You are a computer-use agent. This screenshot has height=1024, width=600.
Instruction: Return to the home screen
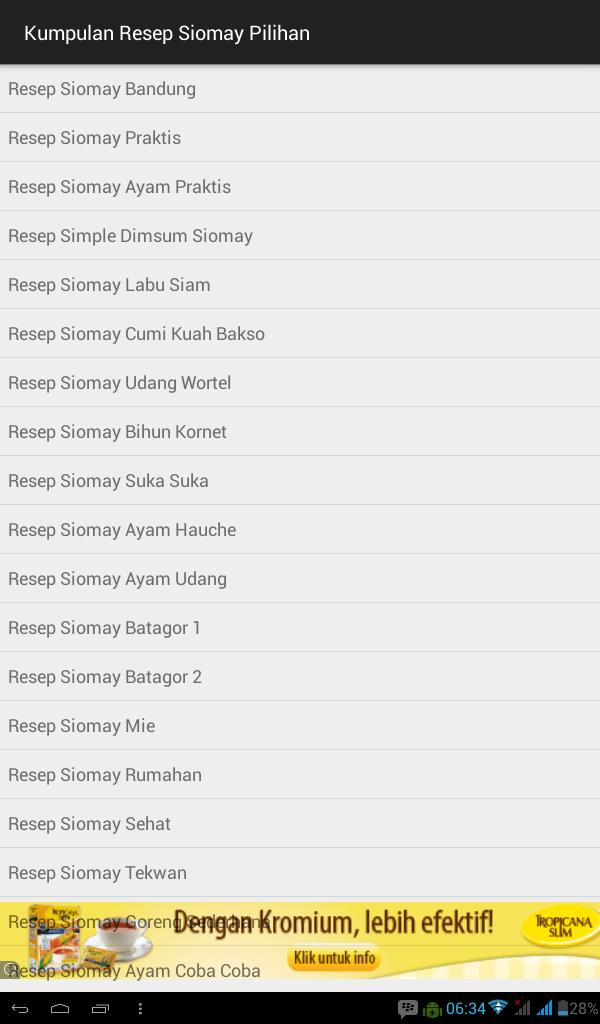click(60, 1008)
